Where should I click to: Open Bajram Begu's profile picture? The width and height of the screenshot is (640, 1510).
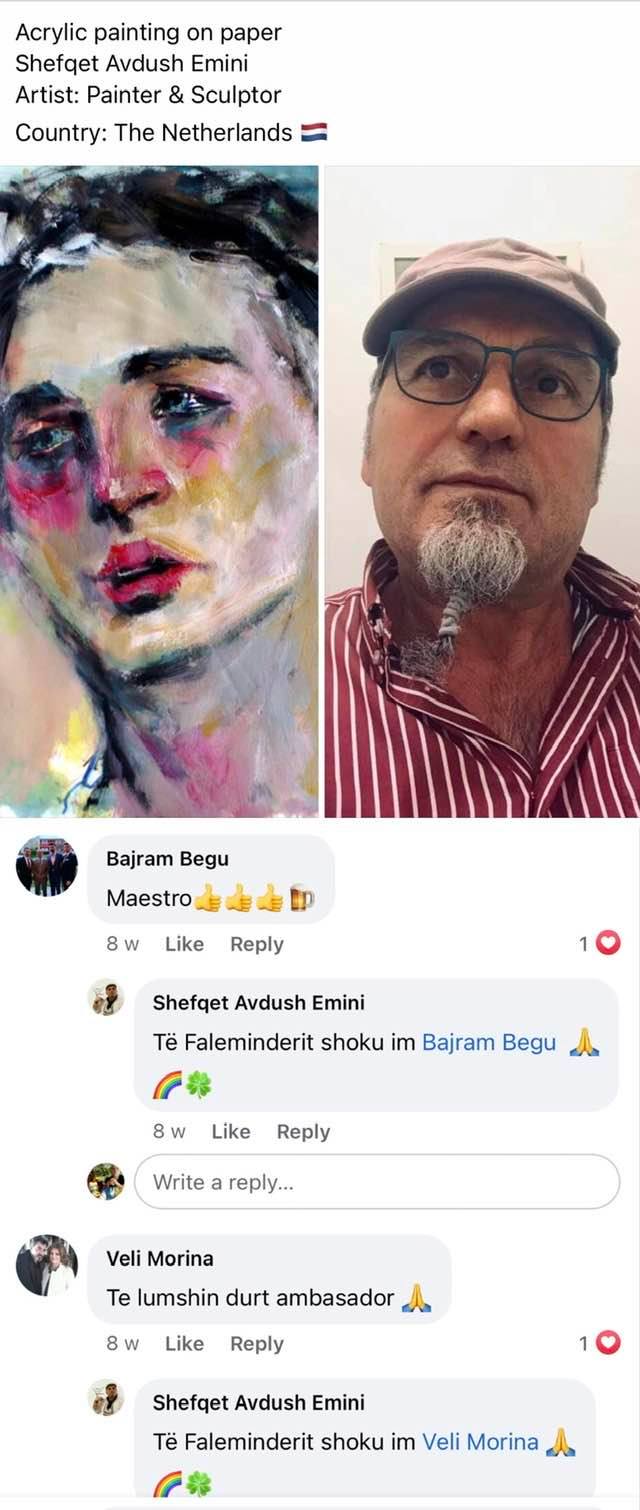click(47, 865)
